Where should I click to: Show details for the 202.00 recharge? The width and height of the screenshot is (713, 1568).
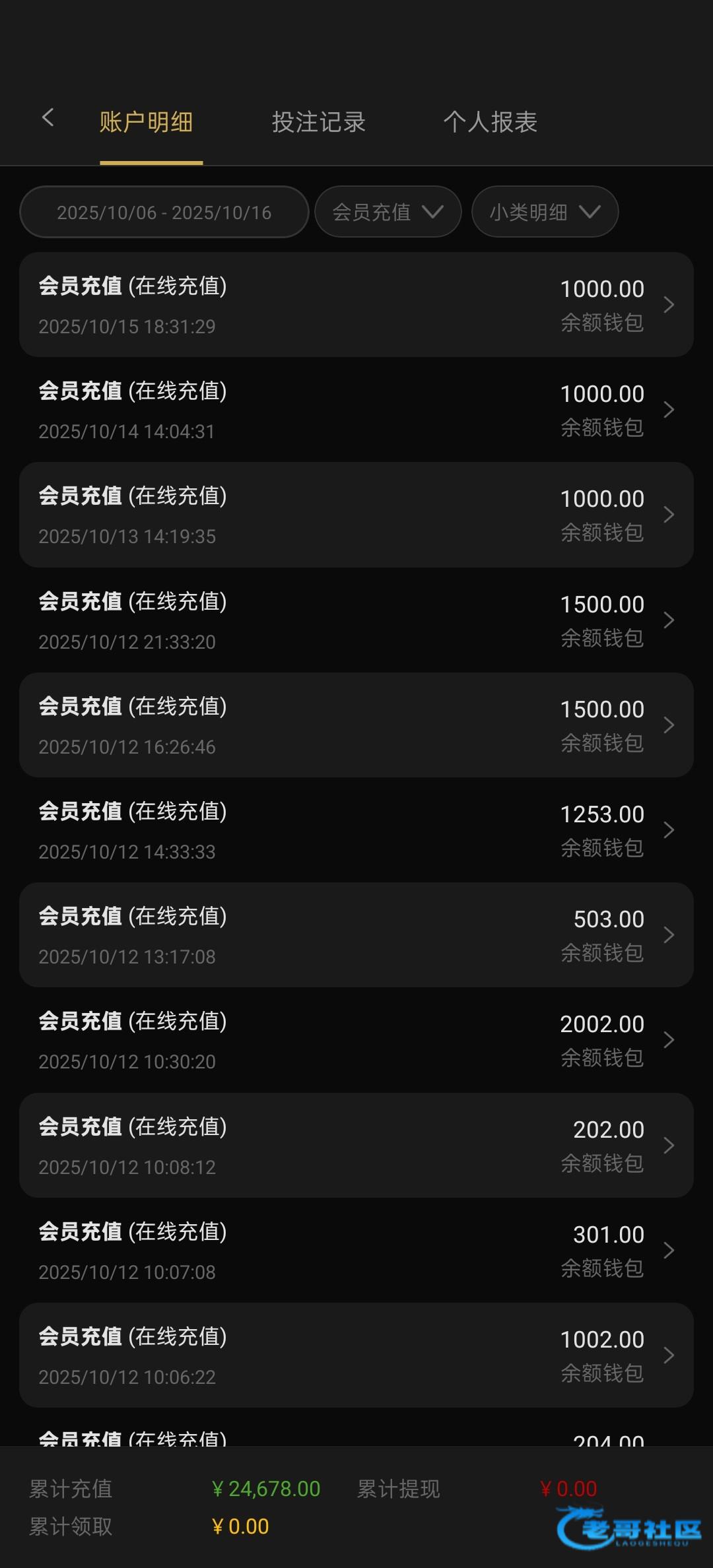tap(356, 1146)
